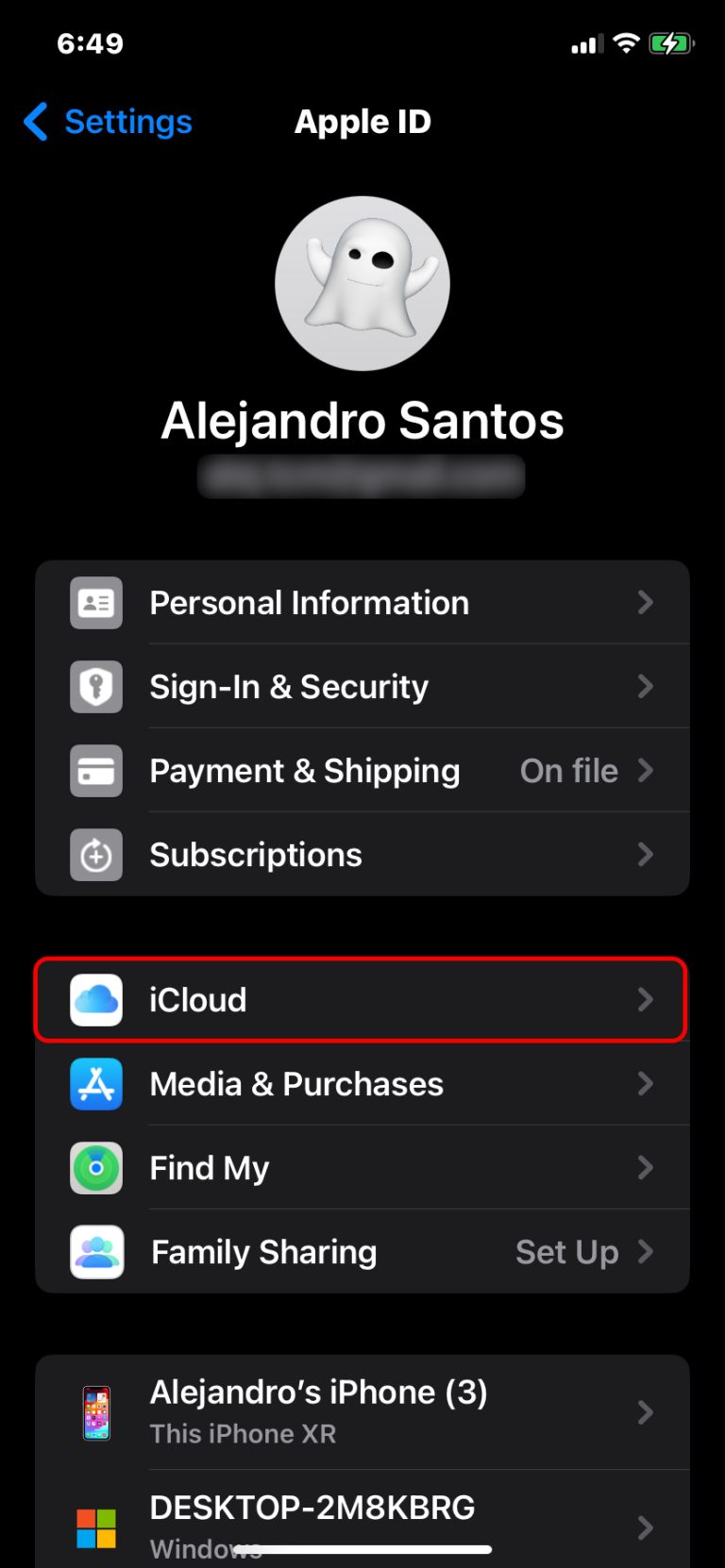
Task: Tap the Sign-In & Security key icon
Action: 95,687
